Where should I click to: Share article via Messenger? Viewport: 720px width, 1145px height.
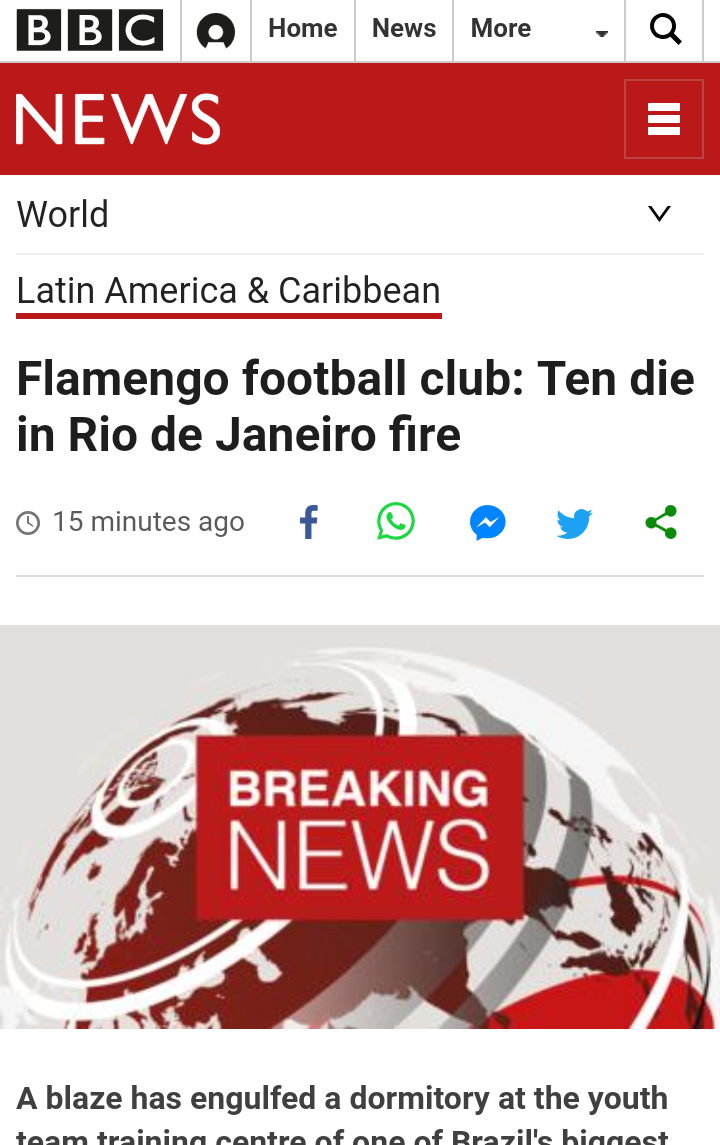click(x=488, y=523)
